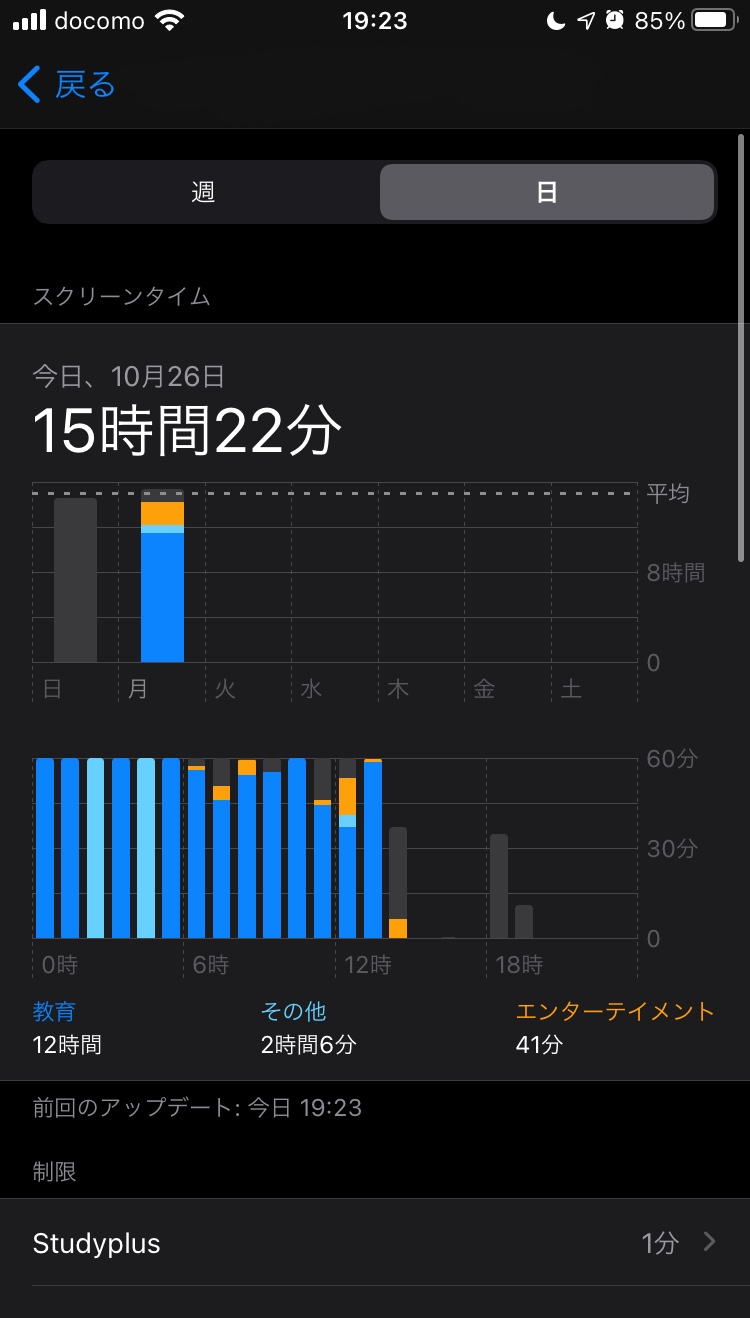Filter the chart by エンターテイメント category

pyautogui.click(x=614, y=1028)
